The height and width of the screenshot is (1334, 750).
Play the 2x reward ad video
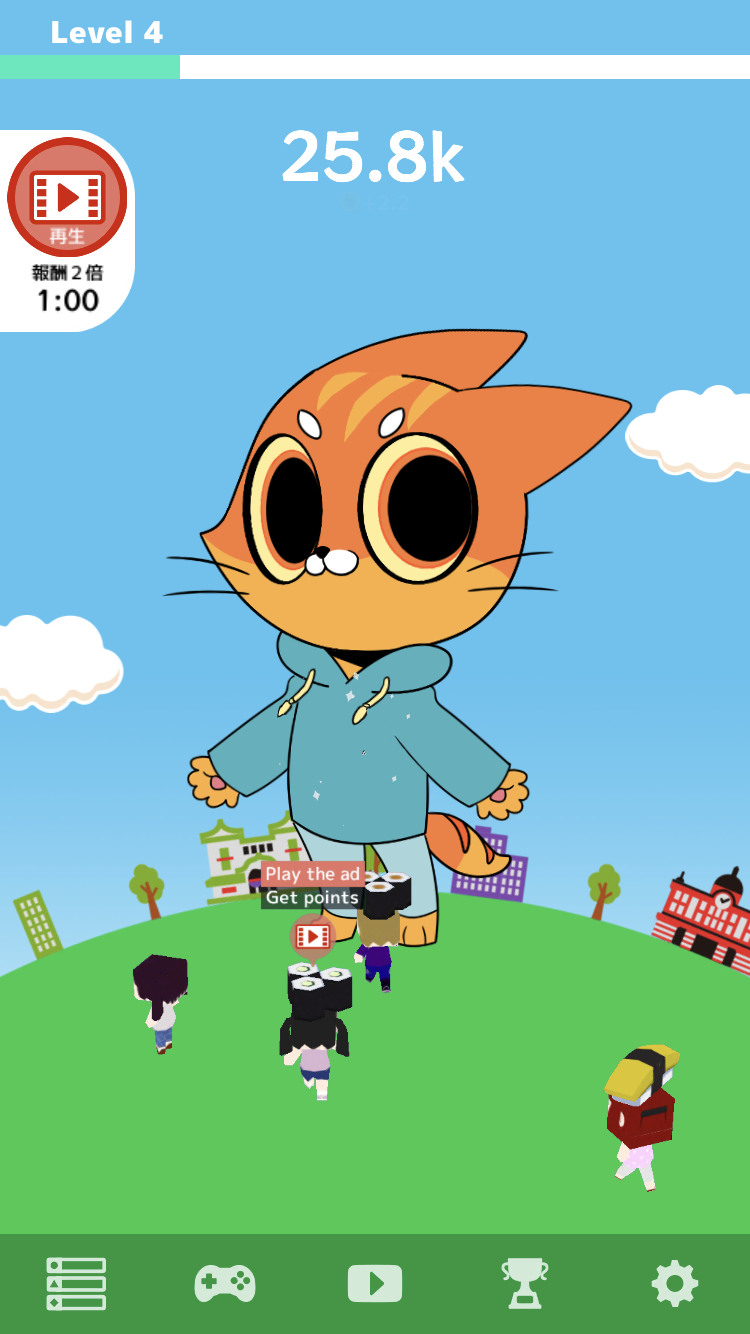[67, 197]
